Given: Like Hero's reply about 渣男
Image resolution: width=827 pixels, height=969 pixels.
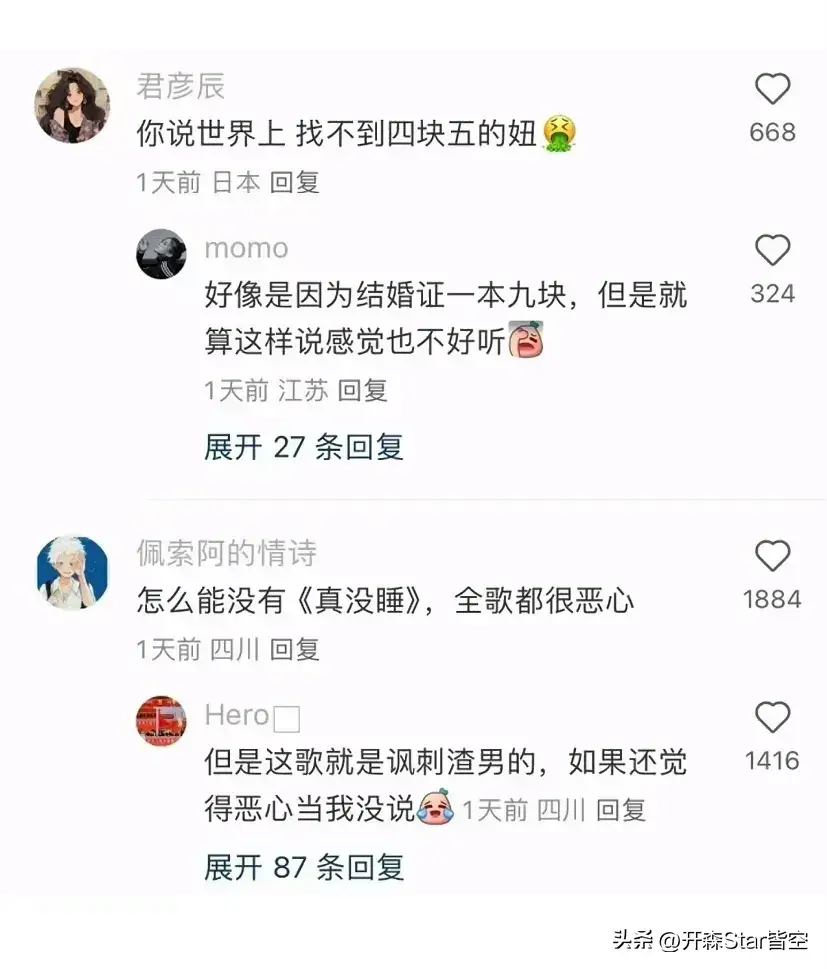Looking at the screenshot, I should (x=772, y=718).
